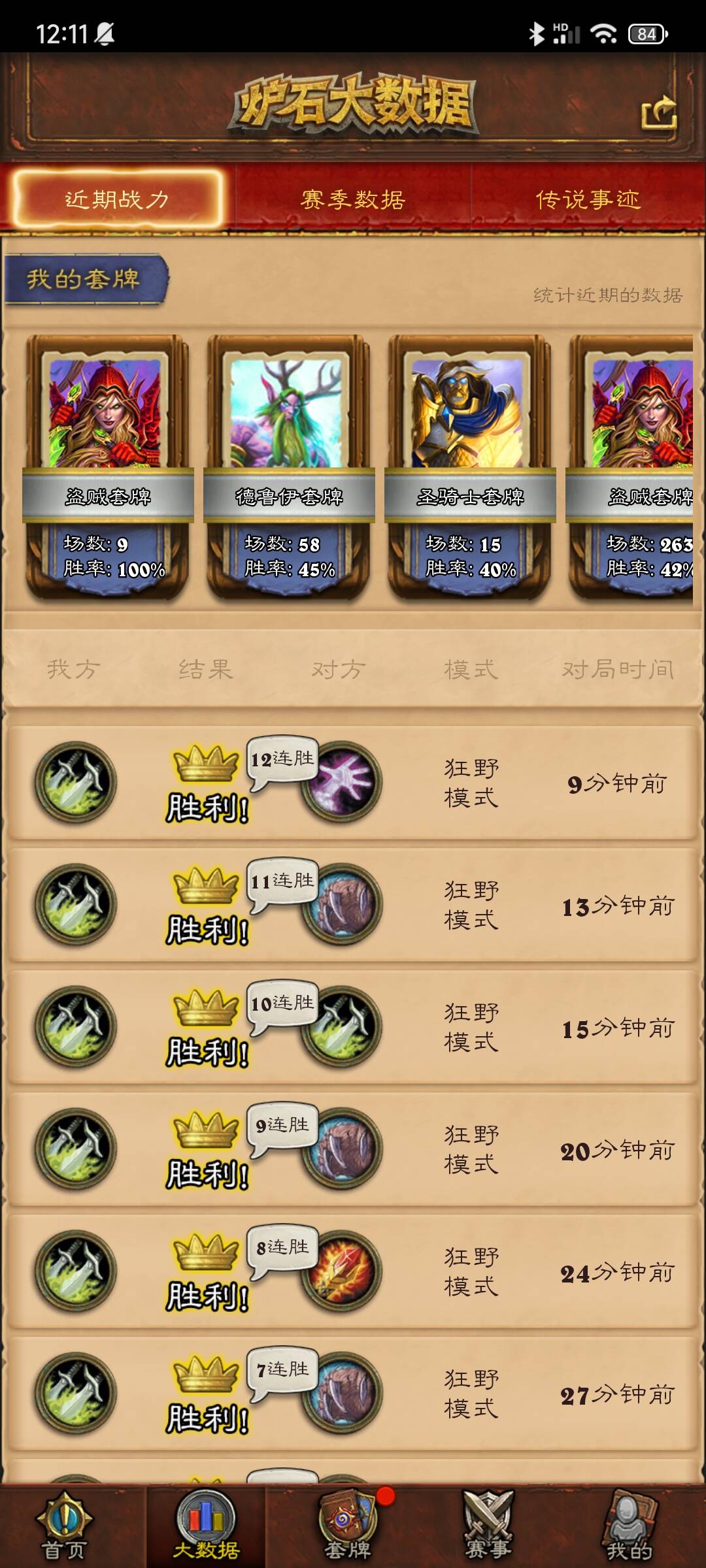
Task: Open the 12连胜 match from 9分钟前
Action: (353, 782)
